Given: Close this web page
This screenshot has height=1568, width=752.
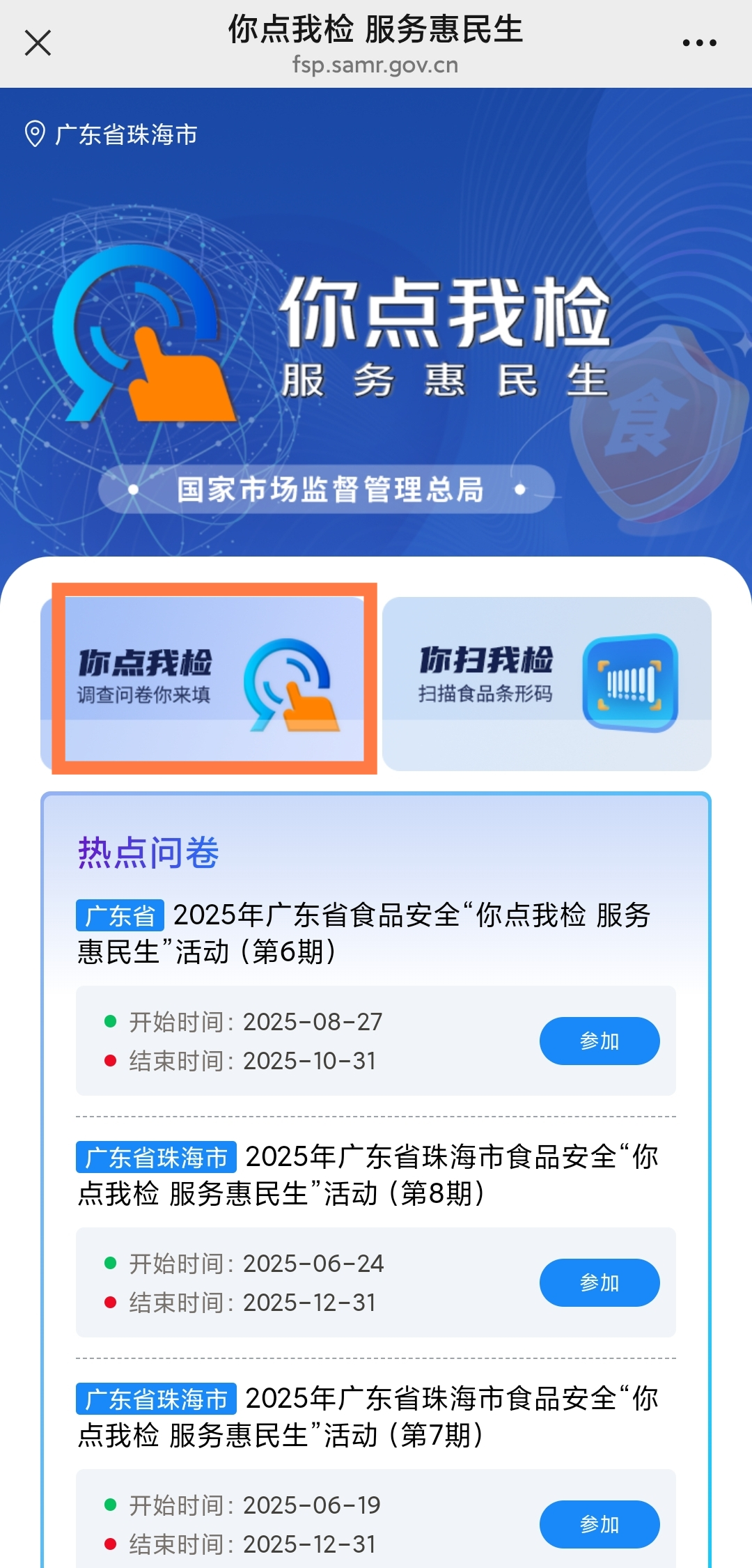Looking at the screenshot, I should [x=38, y=43].
